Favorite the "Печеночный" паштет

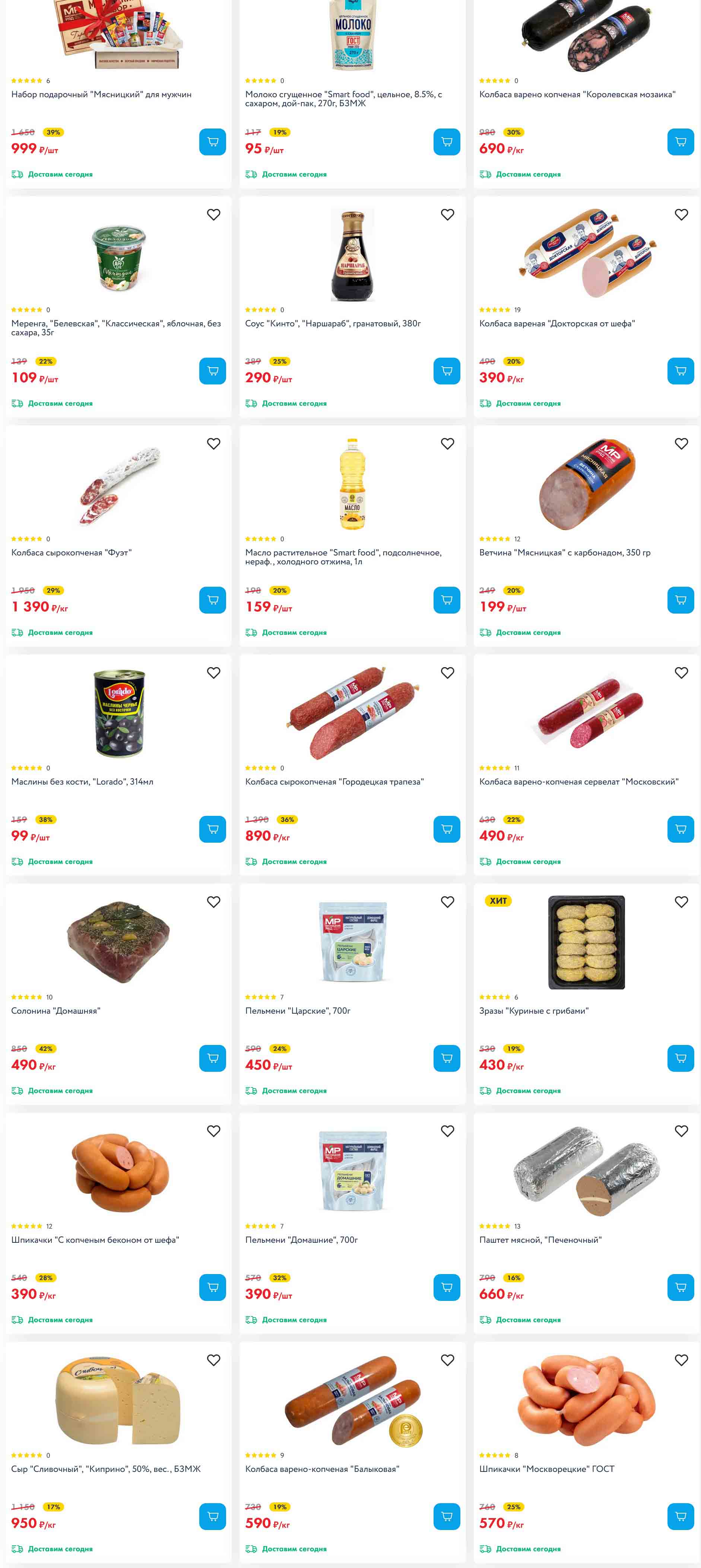click(x=681, y=1131)
